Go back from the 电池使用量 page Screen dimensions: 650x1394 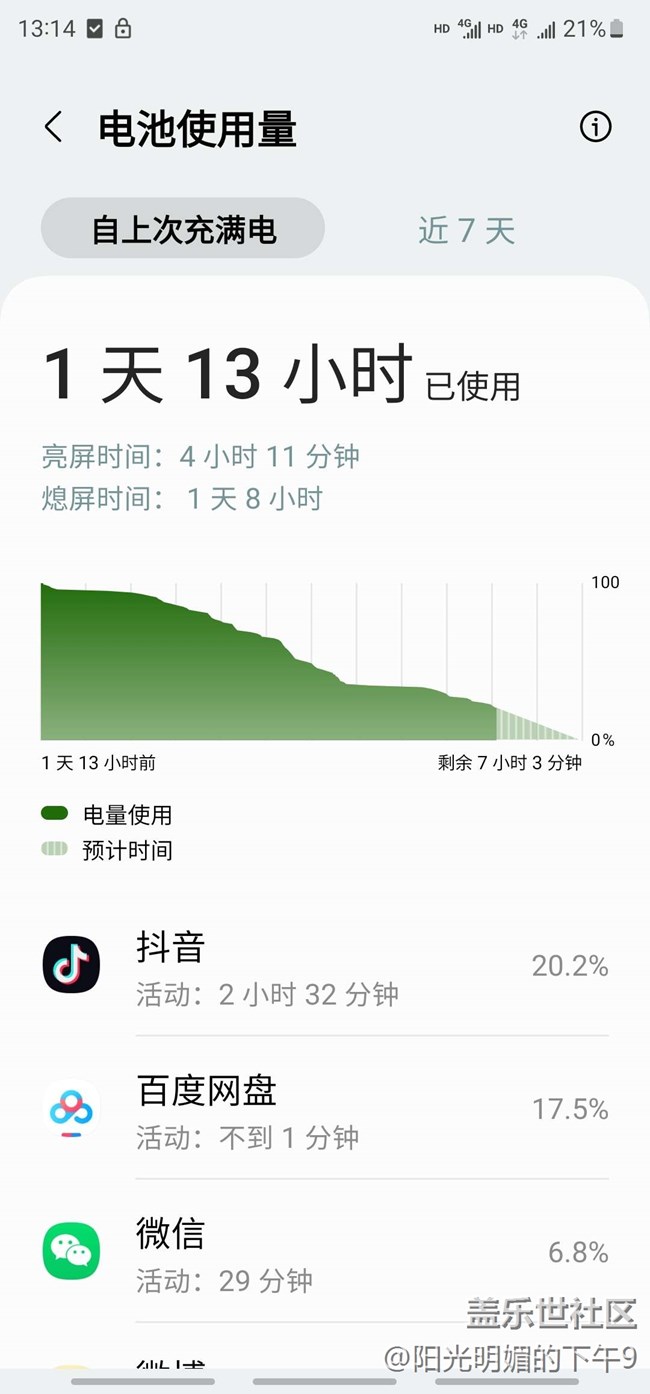click(x=54, y=128)
